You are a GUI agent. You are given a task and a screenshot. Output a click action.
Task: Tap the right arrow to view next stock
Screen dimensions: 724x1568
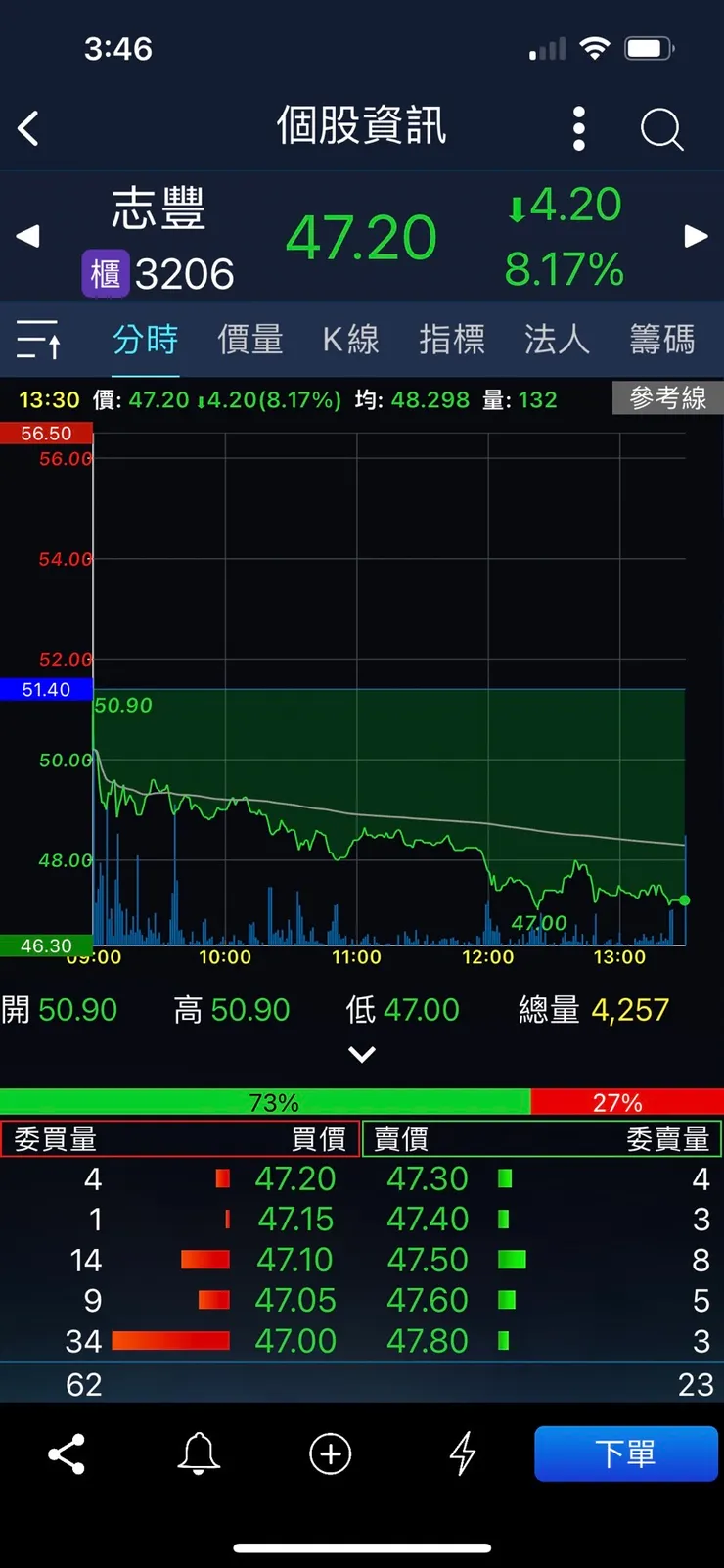(696, 236)
